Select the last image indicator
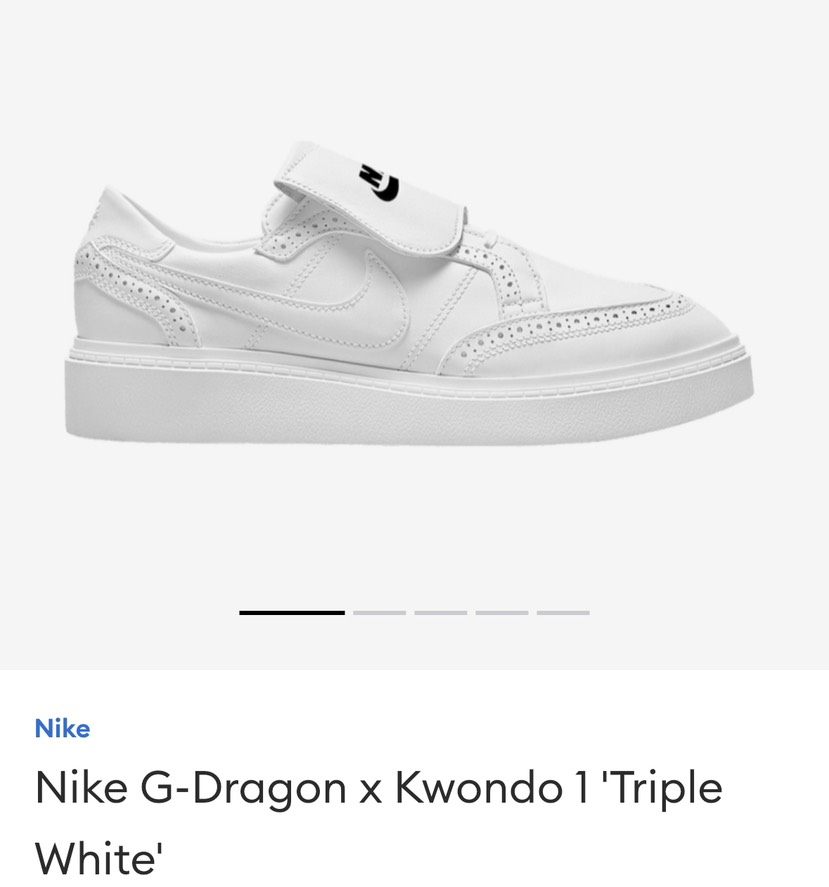 [x=563, y=612]
